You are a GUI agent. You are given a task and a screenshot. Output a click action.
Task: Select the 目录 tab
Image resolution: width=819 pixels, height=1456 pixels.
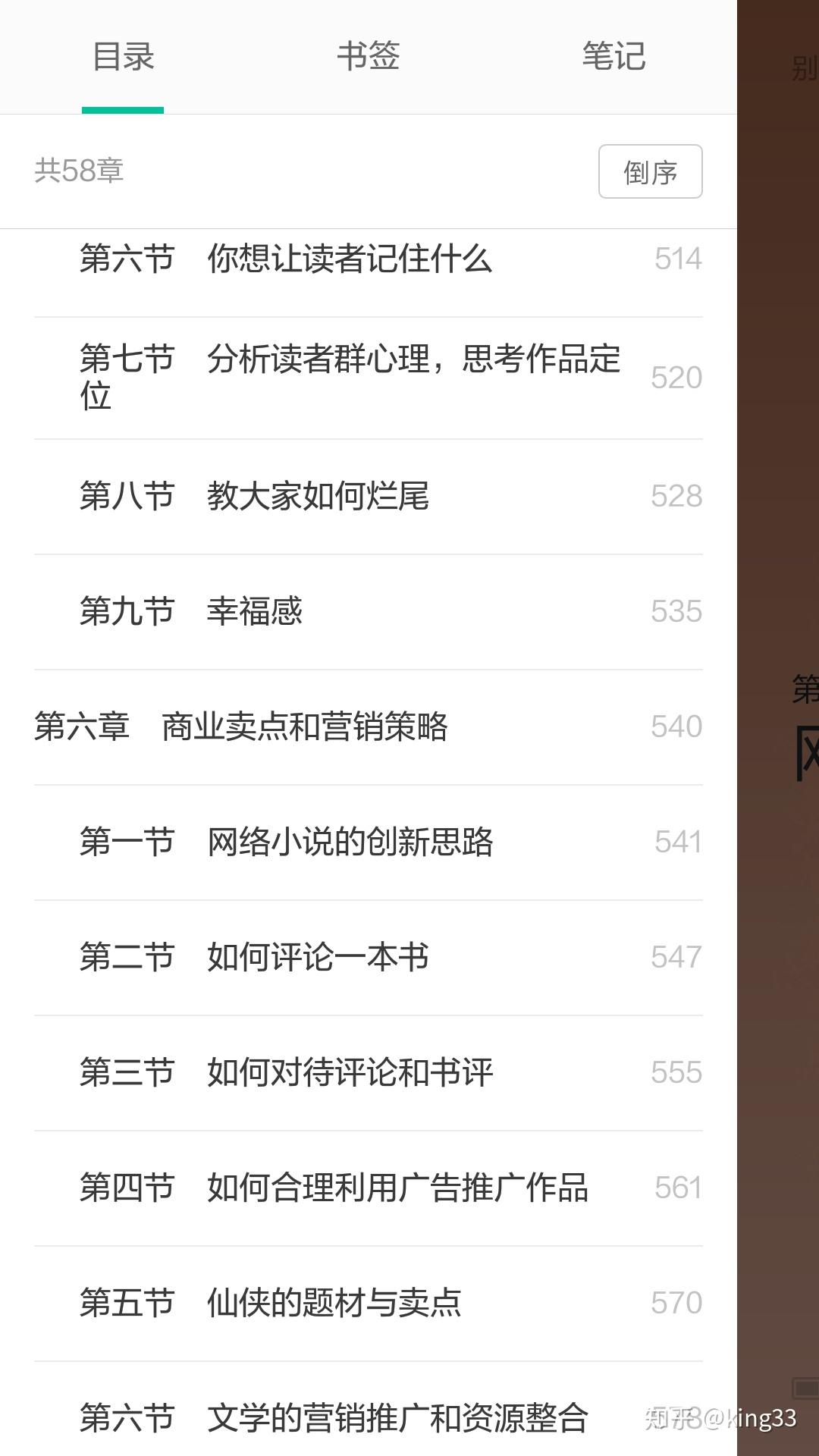[123, 57]
